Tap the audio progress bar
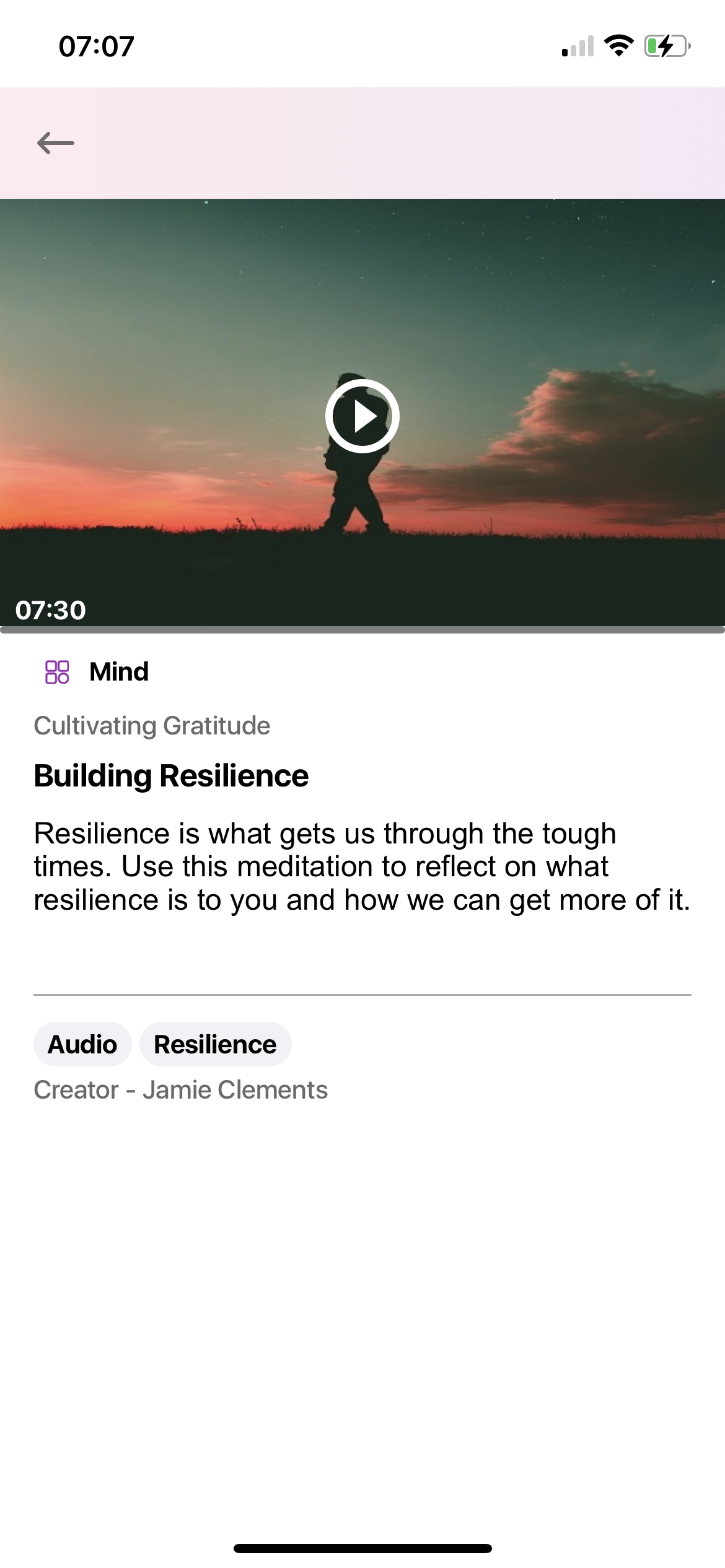Image resolution: width=725 pixels, height=1568 pixels. [x=362, y=630]
